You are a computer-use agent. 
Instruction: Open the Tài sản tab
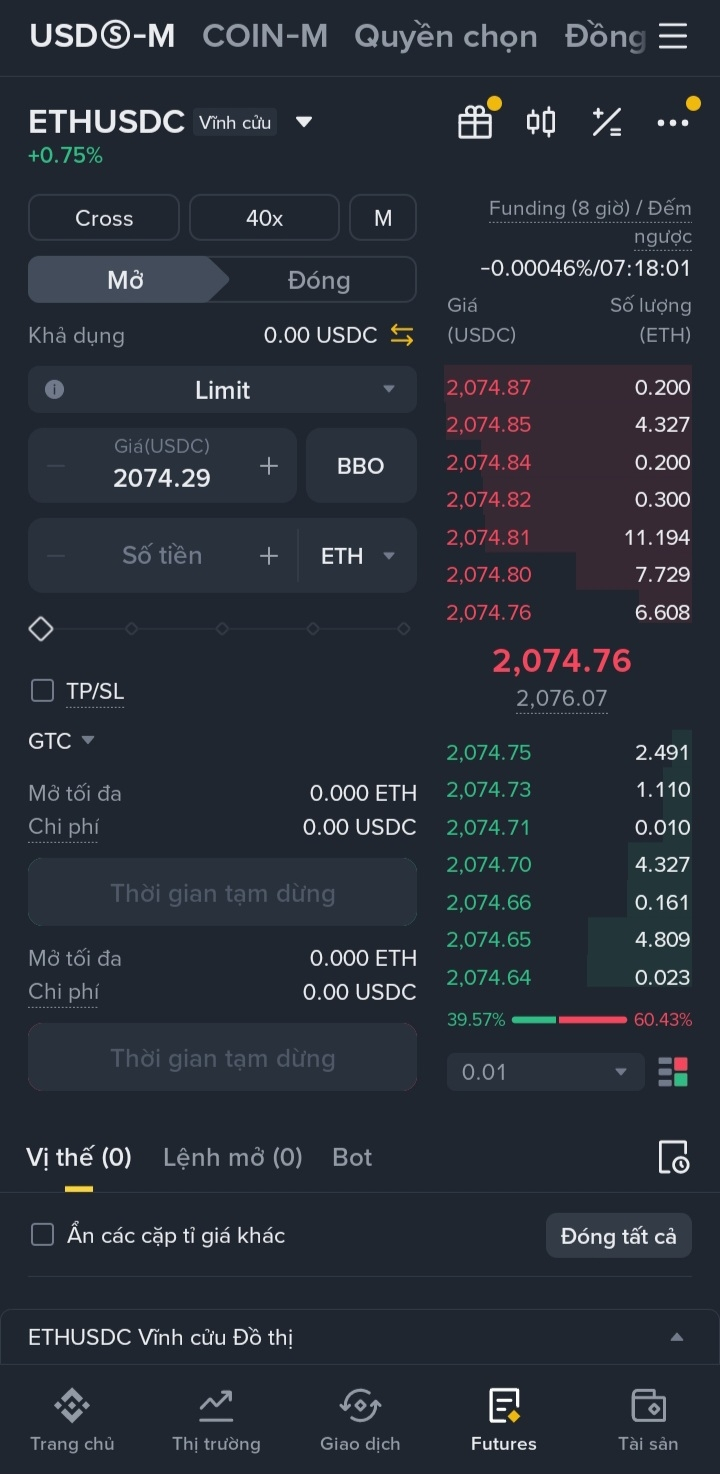coord(648,1420)
